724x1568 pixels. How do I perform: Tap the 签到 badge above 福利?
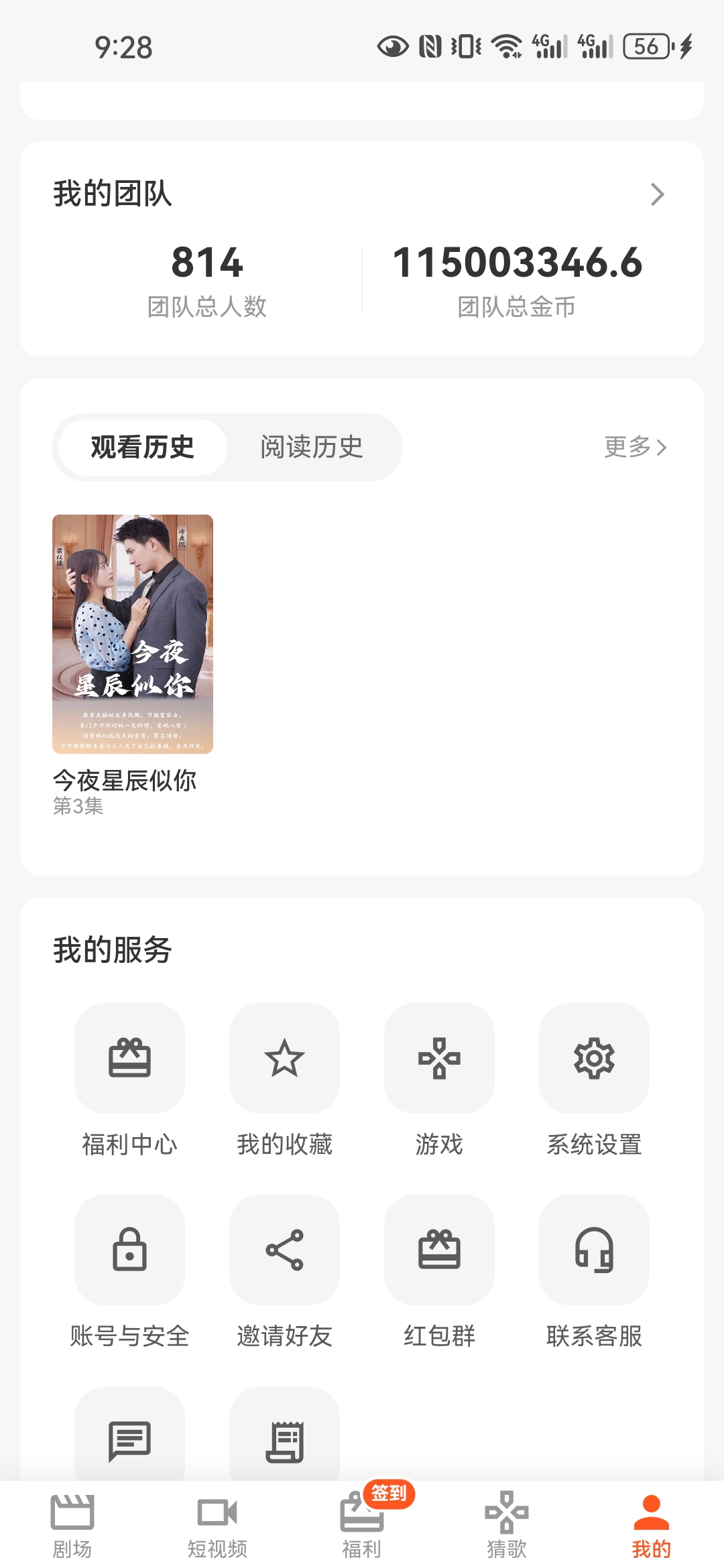(x=389, y=1488)
